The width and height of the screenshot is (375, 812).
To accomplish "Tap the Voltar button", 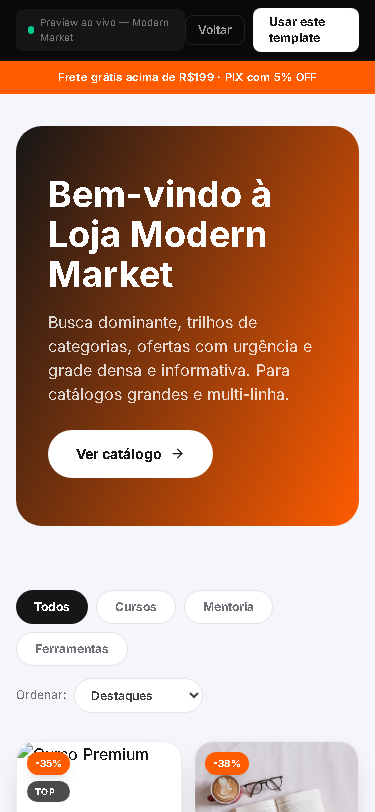I will pos(215,30).
